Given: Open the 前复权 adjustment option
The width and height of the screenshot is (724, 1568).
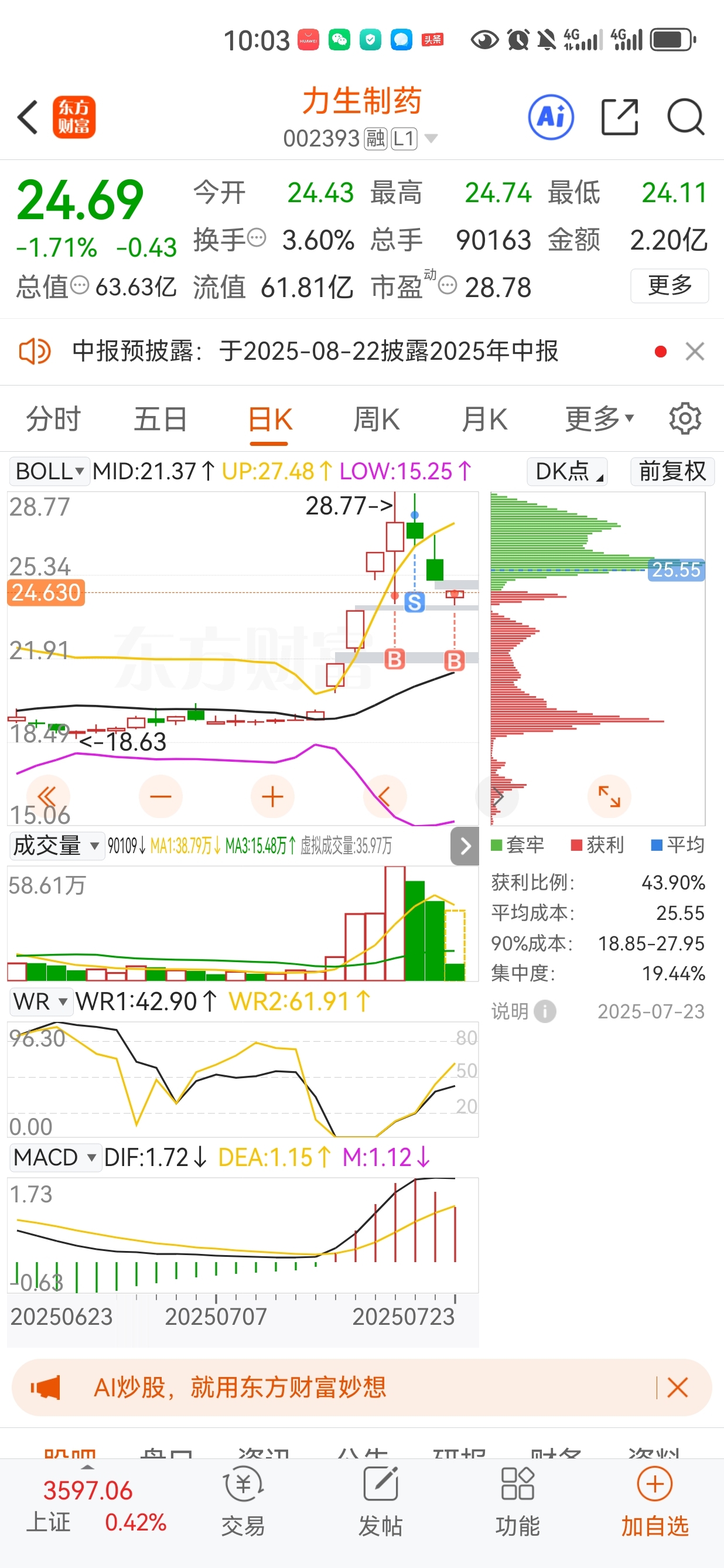Looking at the screenshot, I should (672, 471).
